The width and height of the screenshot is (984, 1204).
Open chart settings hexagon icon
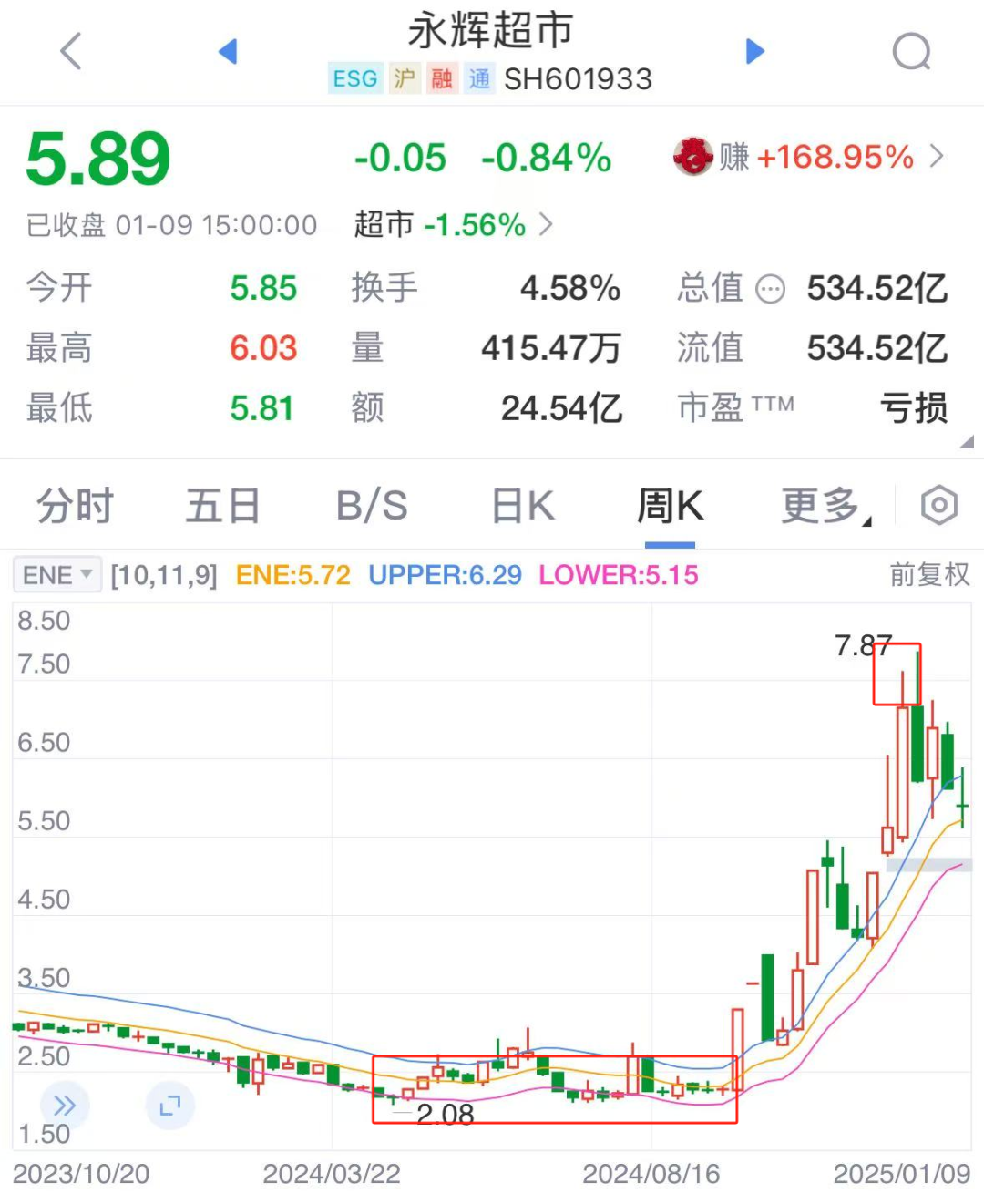point(938,505)
